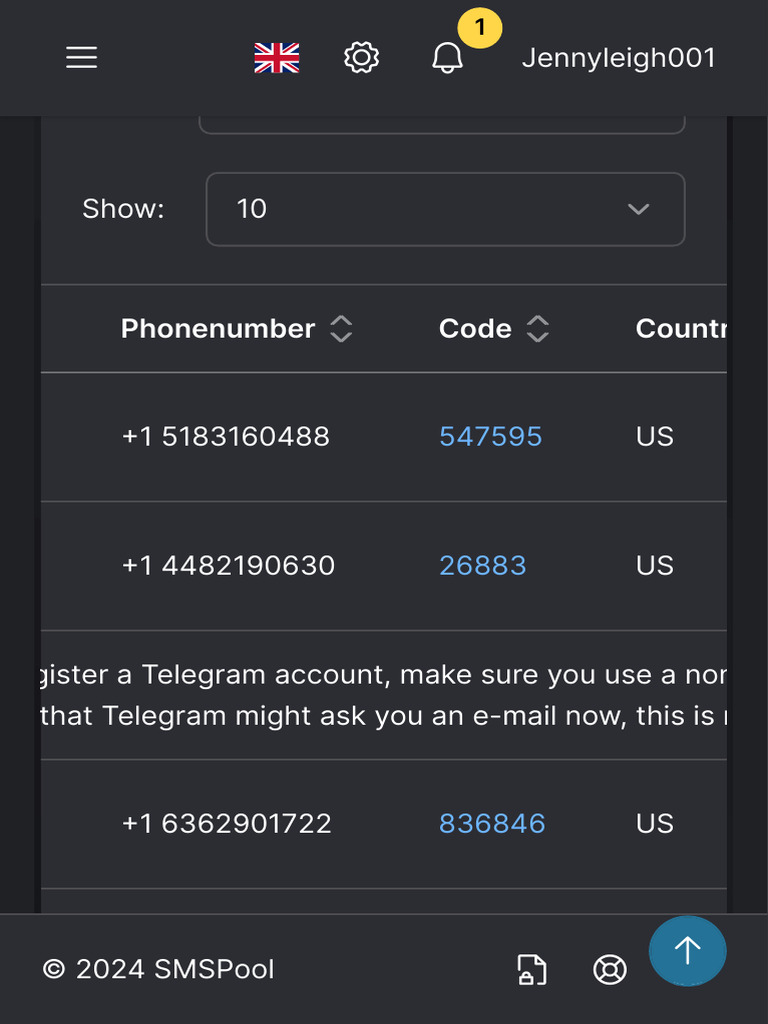Open the support lifebuoy icon
Screen dimensions: 768x1024
click(610, 969)
